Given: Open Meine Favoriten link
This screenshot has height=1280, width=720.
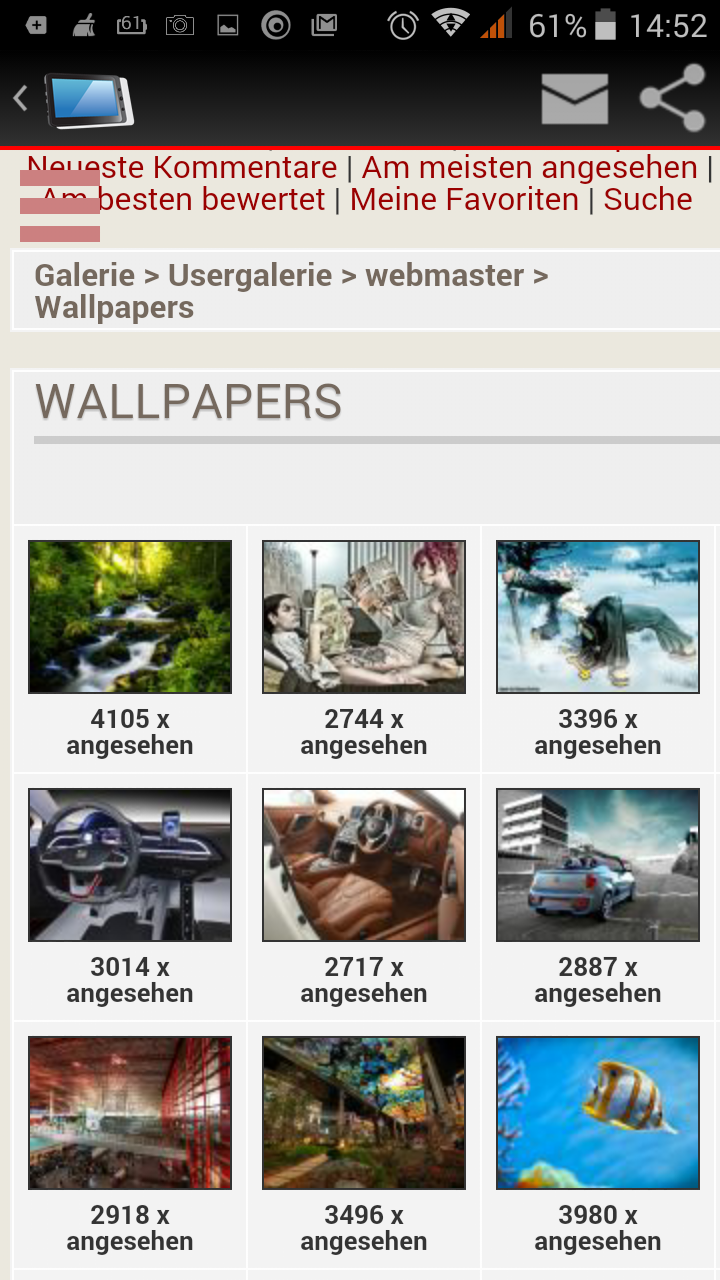Looking at the screenshot, I should [x=464, y=200].
